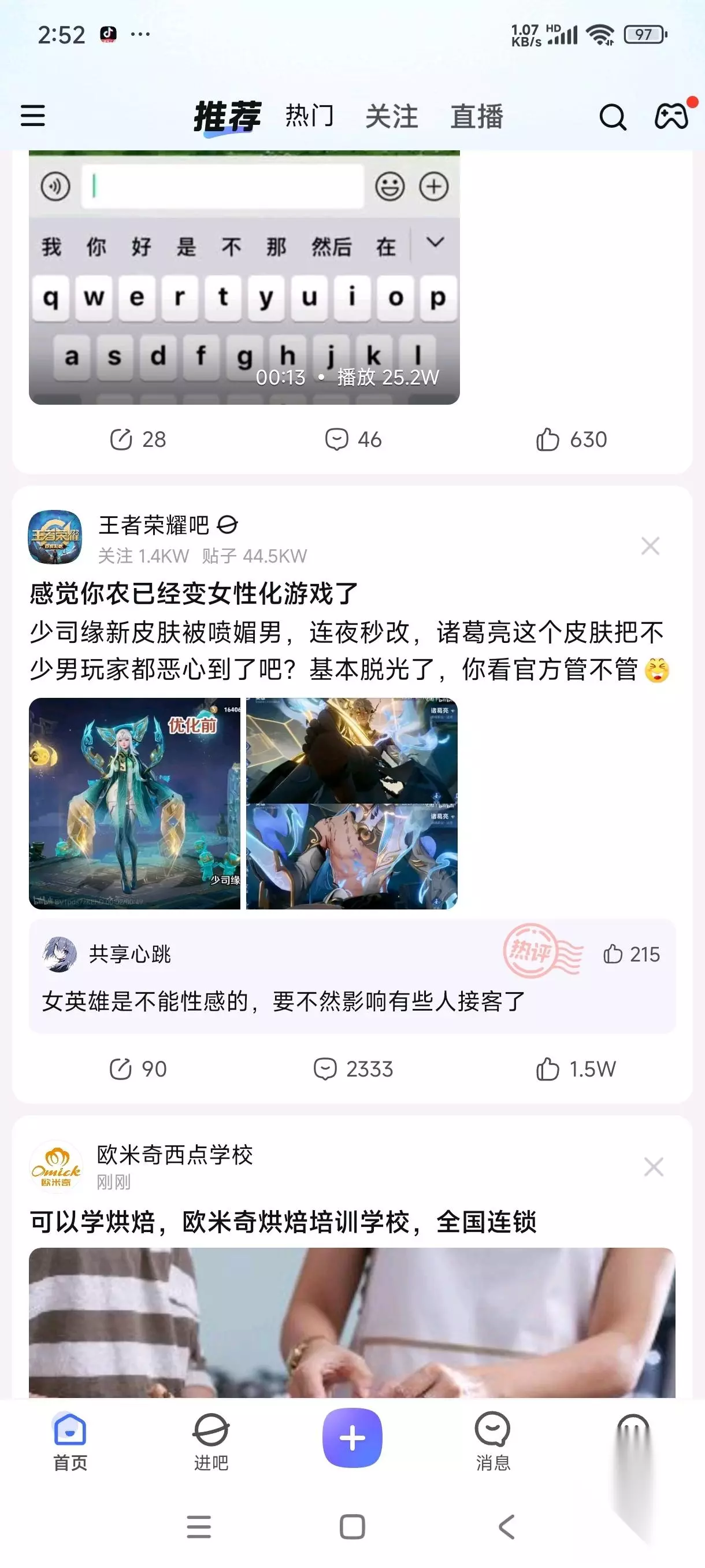
Task: Switch to the 热门 tab
Action: click(x=310, y=116)
